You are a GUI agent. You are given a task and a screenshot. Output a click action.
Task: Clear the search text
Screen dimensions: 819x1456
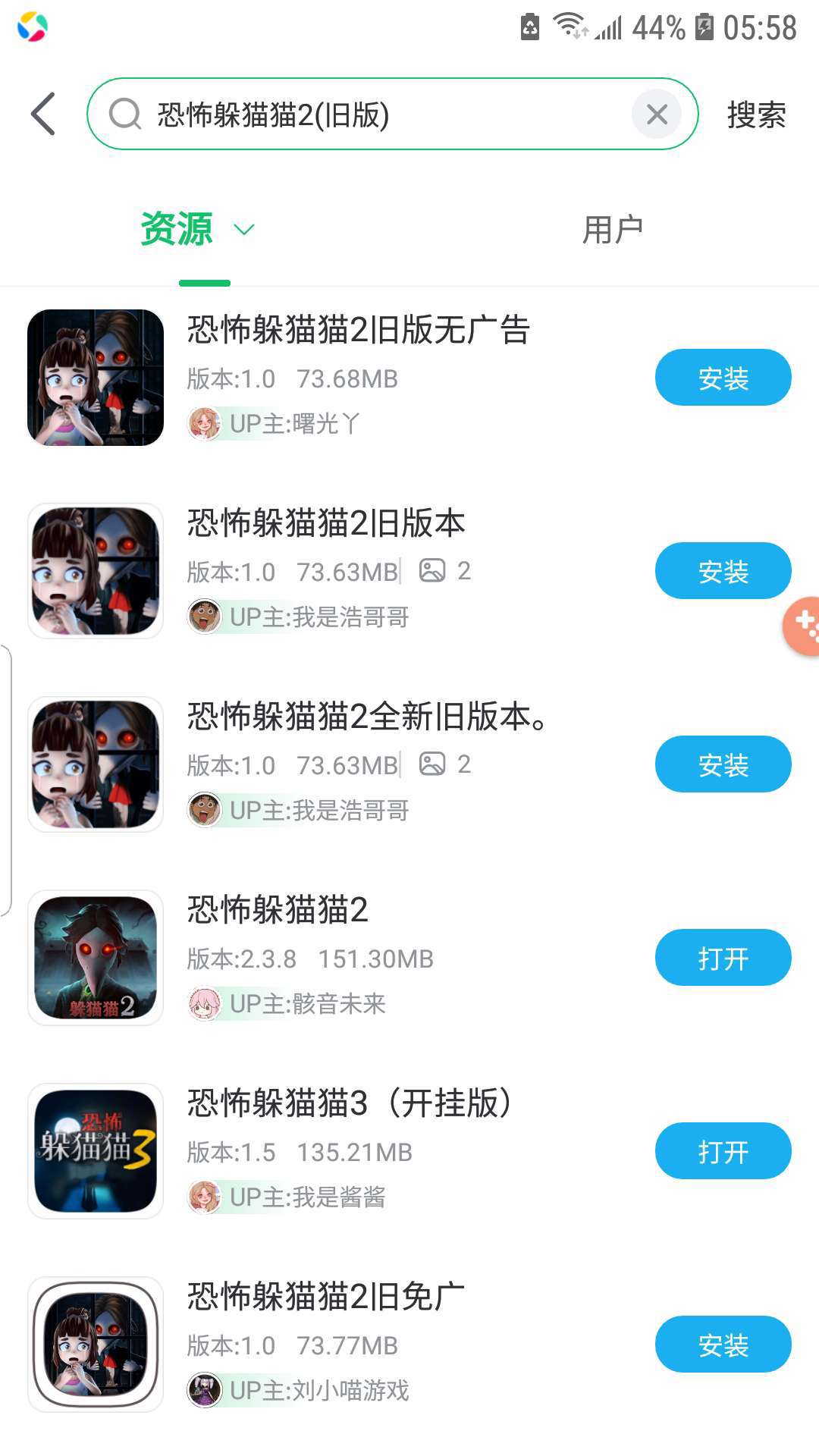tap(657, 115)
